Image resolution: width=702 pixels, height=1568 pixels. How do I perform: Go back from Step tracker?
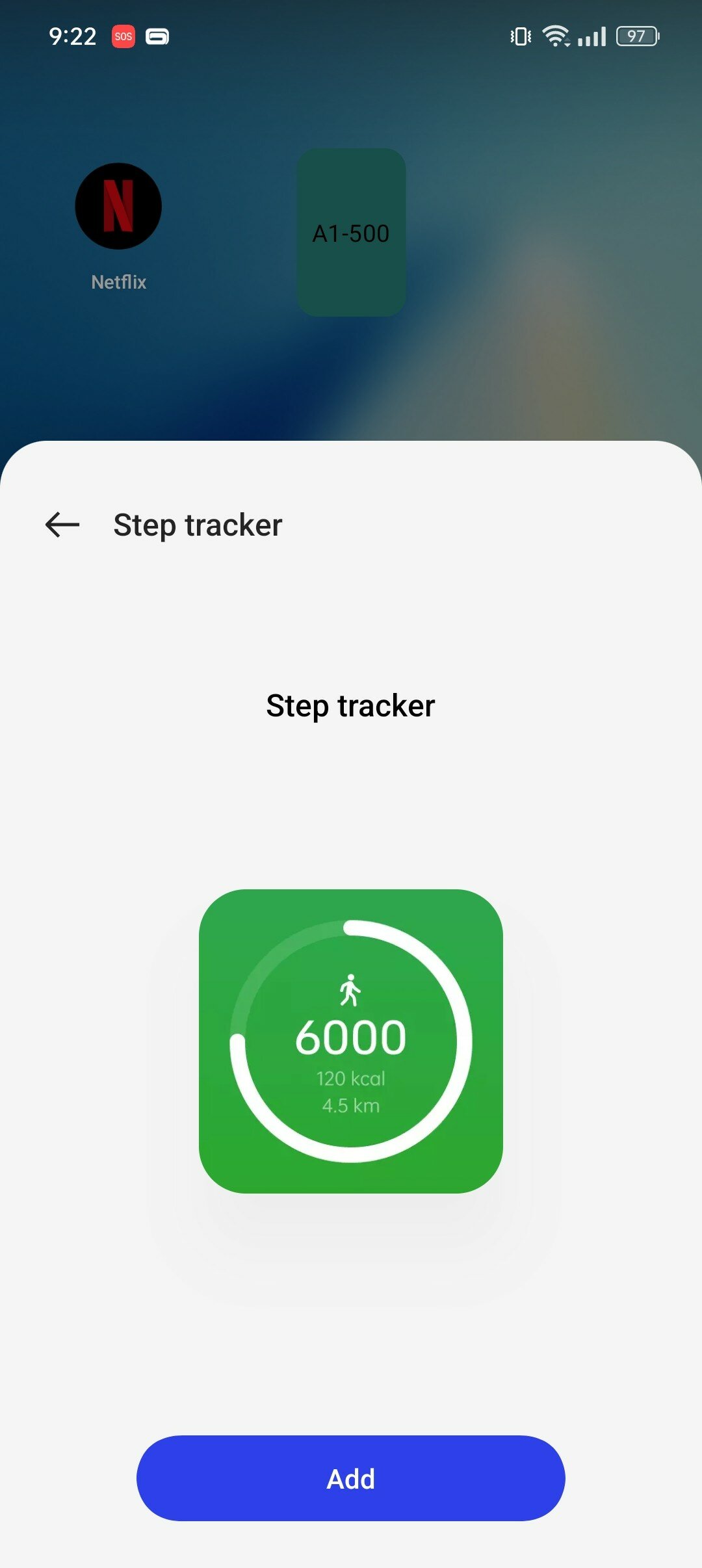[62, 525]
